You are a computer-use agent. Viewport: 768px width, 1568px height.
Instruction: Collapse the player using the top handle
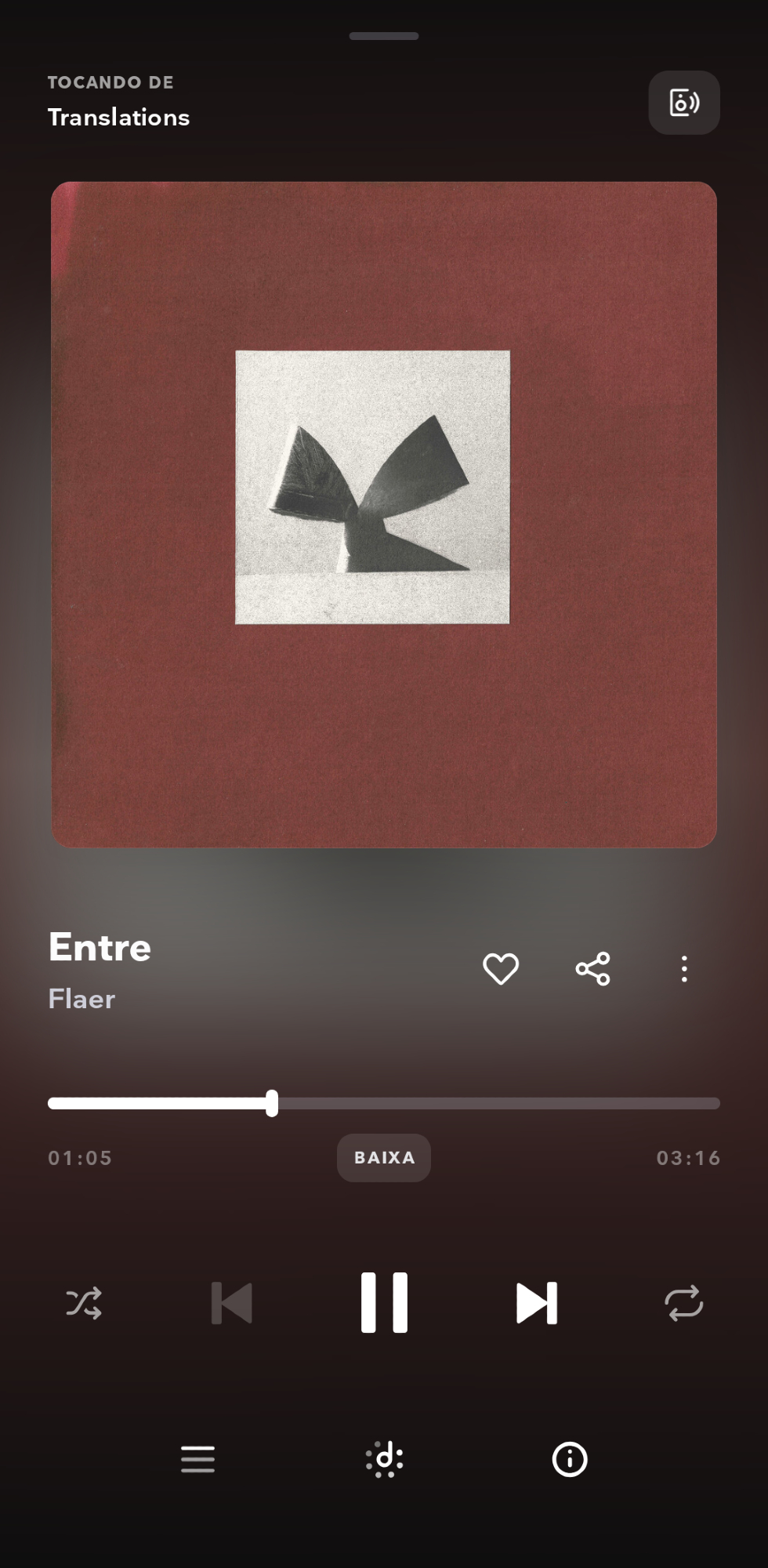[x=384, y=36]
